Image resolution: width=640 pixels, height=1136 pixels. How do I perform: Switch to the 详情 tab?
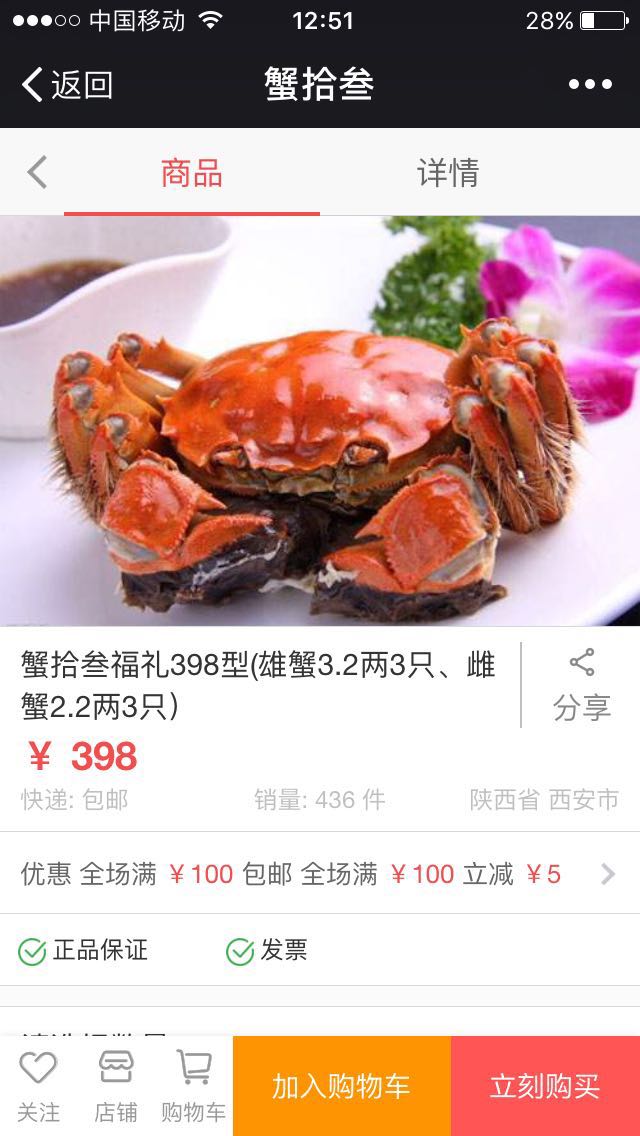point(447,172)
